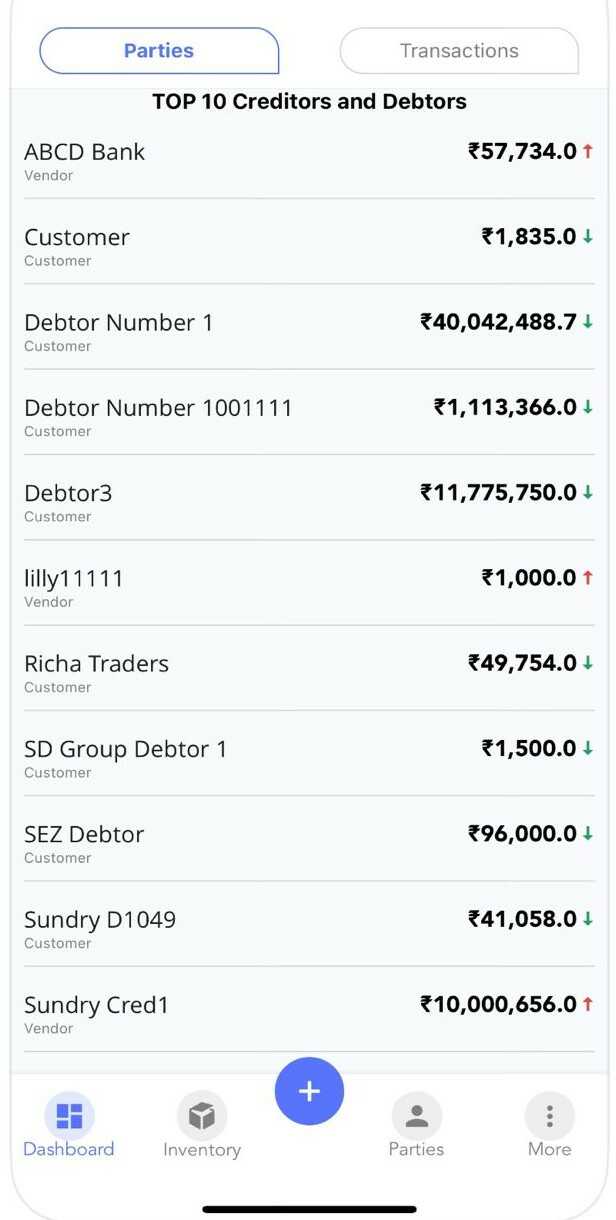The height and width of the screenshot is (1220, 616).
Task: Open the row named just Customer
Action: point(308,246)
